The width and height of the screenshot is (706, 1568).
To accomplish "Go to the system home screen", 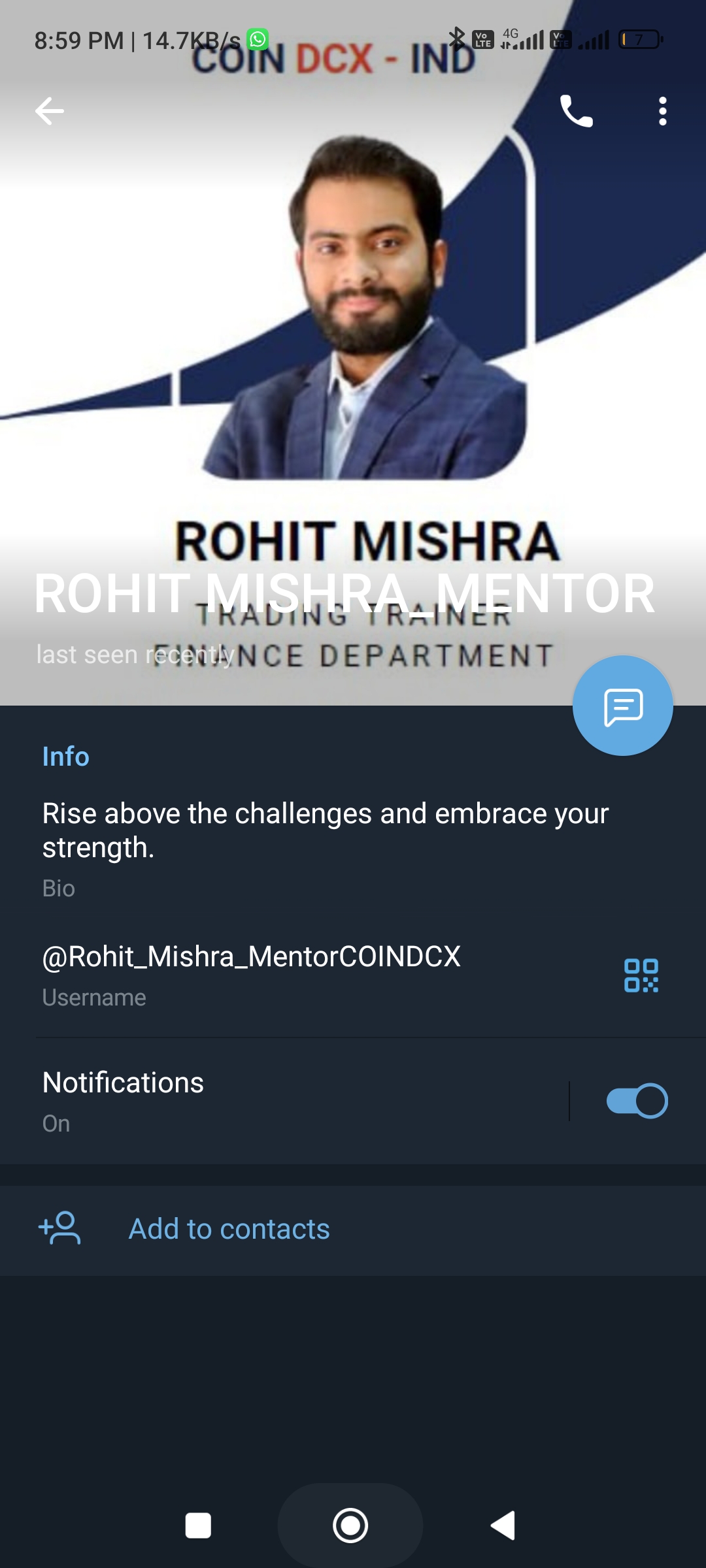I will [350, 1526].
